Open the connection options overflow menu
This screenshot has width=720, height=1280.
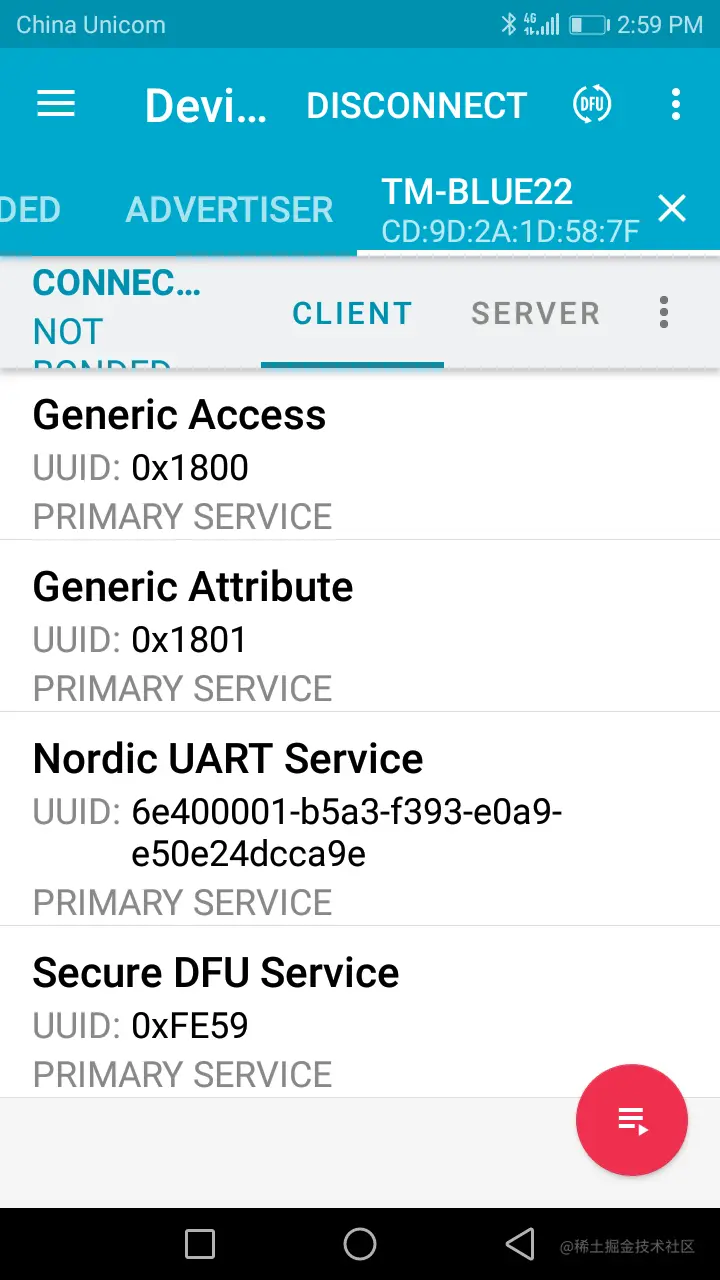[664, 313]
